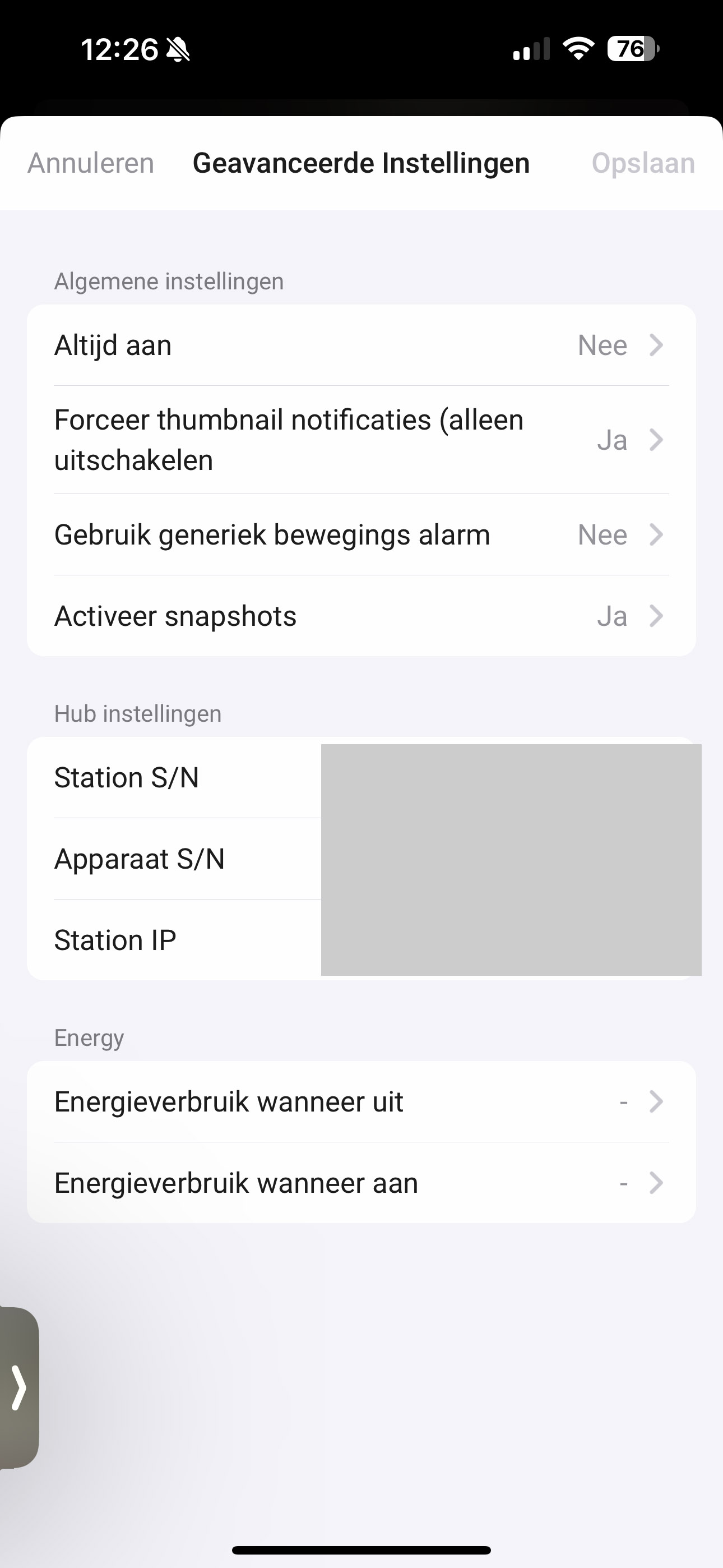Open the Activeer snapshots setting
This screenshot has width=723, height=1568.
[361, 616]
